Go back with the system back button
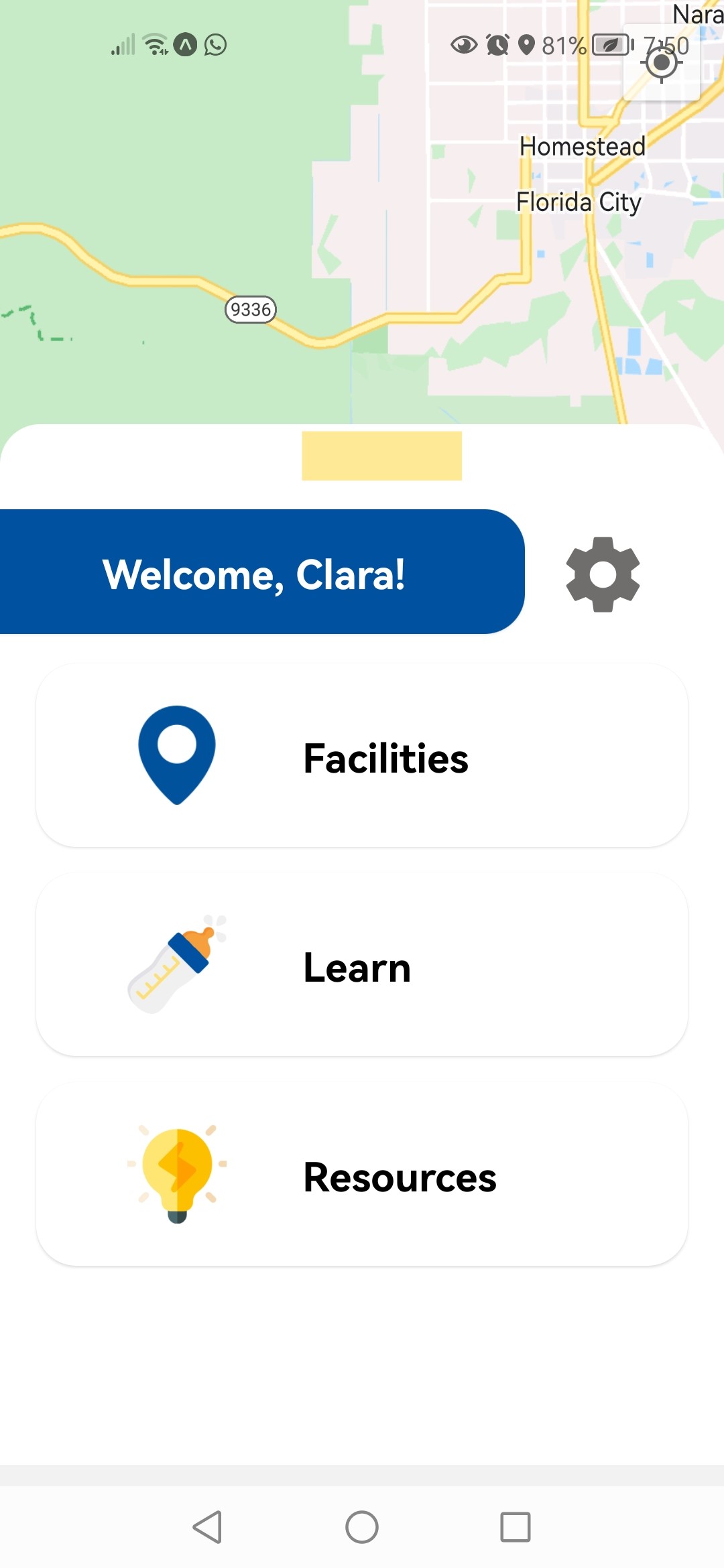This screenshot has height=1568, width=724. pos(208,1527)
